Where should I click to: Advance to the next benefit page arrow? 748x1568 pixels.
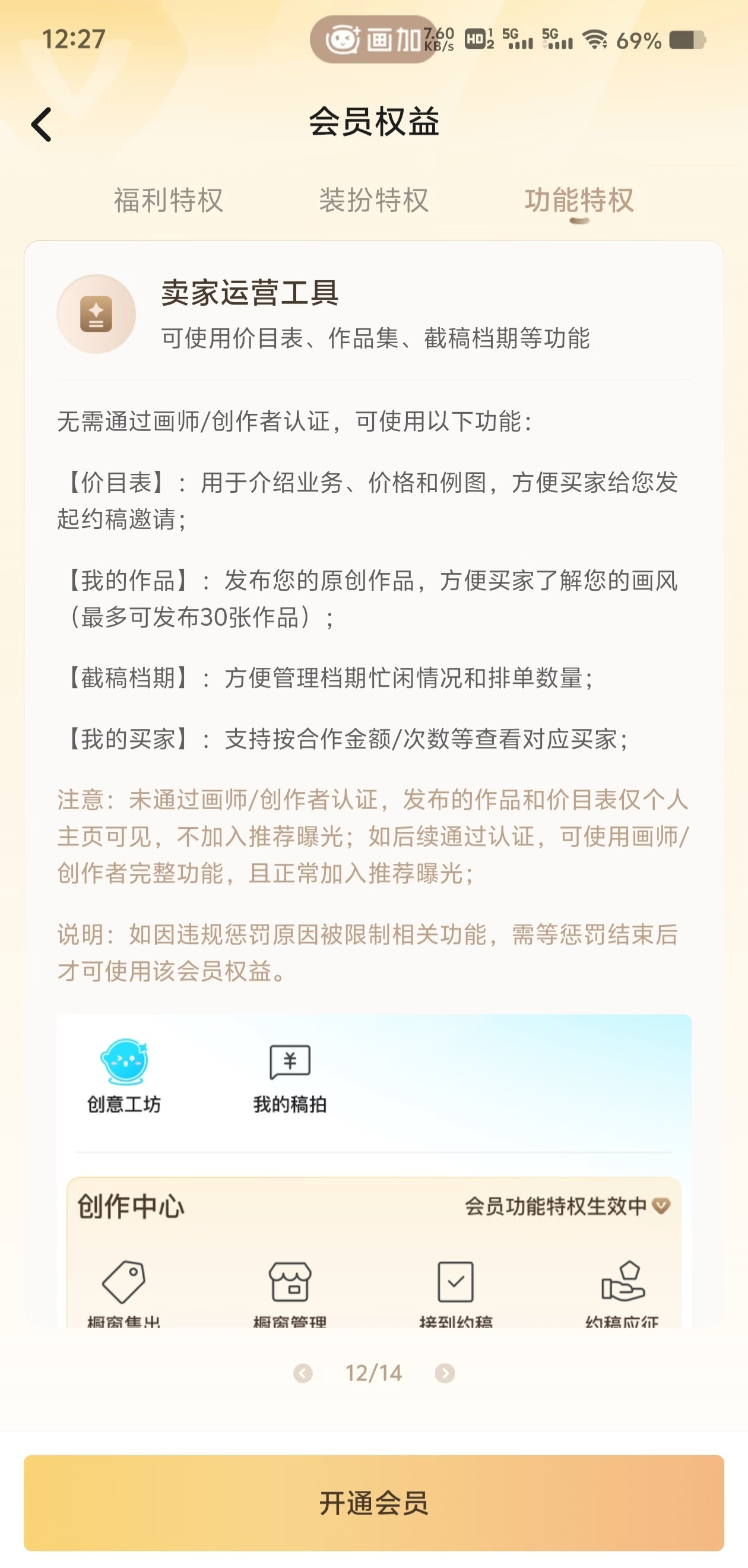pyautogui.click(x=445, y=1373)
